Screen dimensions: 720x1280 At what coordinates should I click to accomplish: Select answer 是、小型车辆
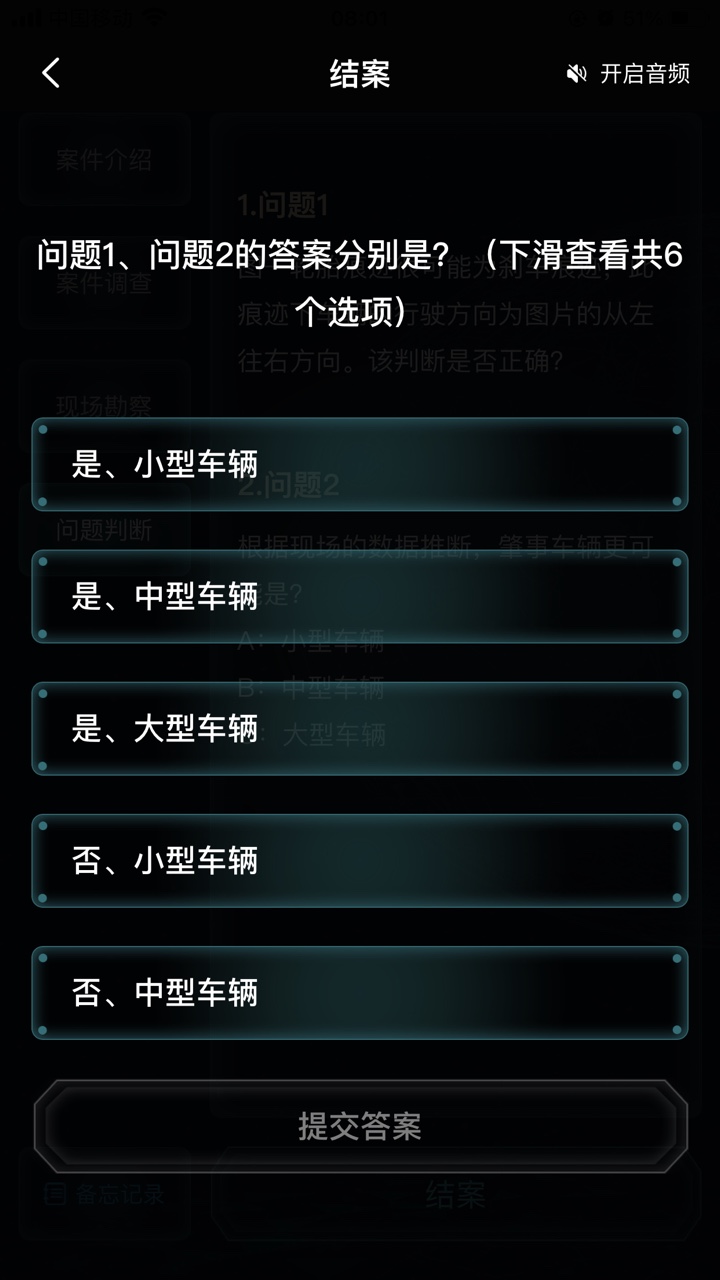(x=360, y=464)
